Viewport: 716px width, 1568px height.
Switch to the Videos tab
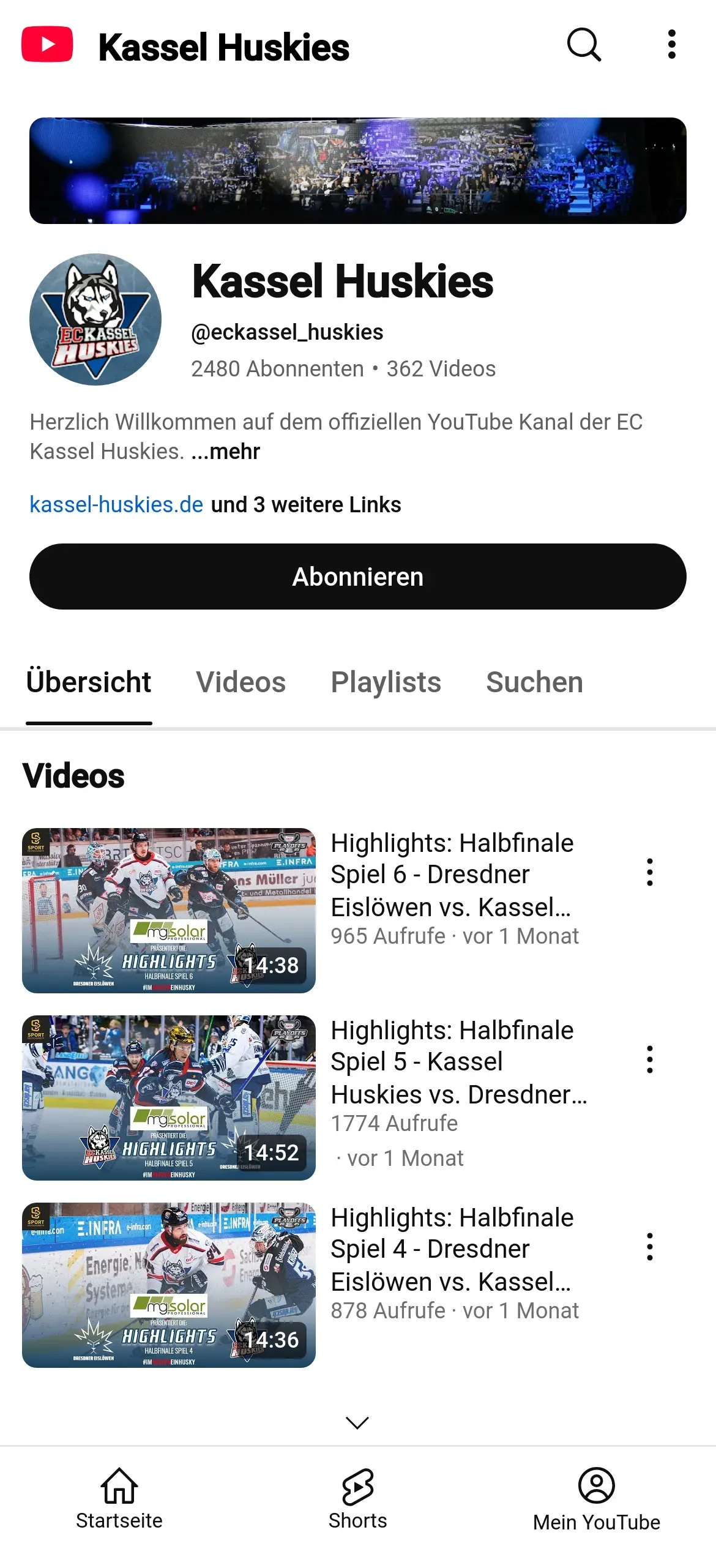point(241,682)
